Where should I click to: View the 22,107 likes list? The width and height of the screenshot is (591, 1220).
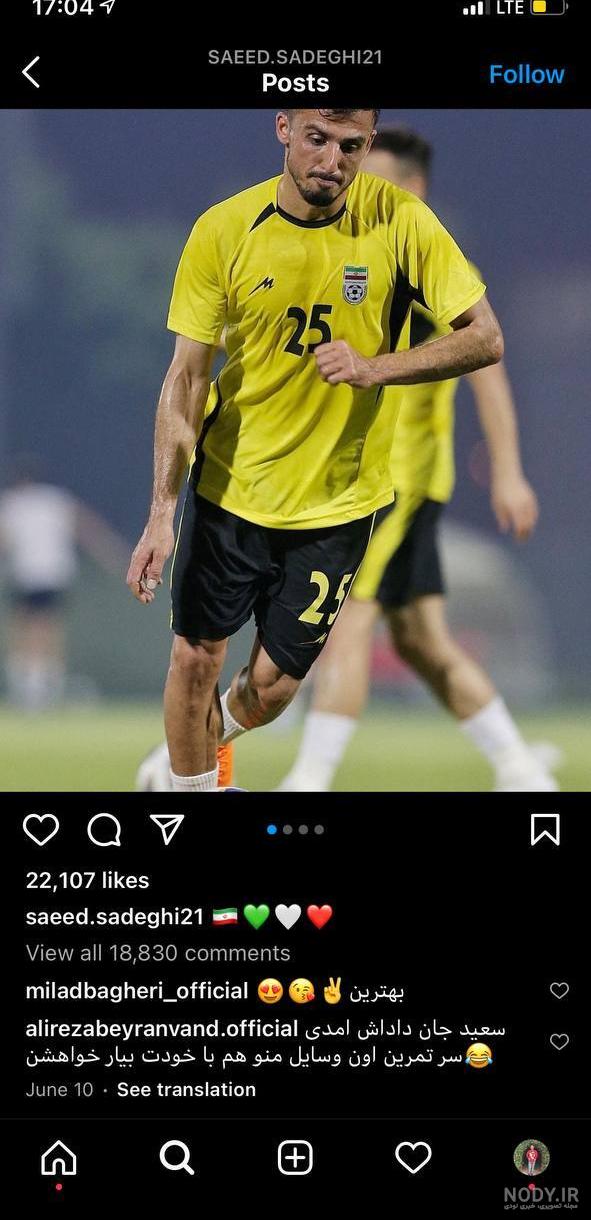87,880
